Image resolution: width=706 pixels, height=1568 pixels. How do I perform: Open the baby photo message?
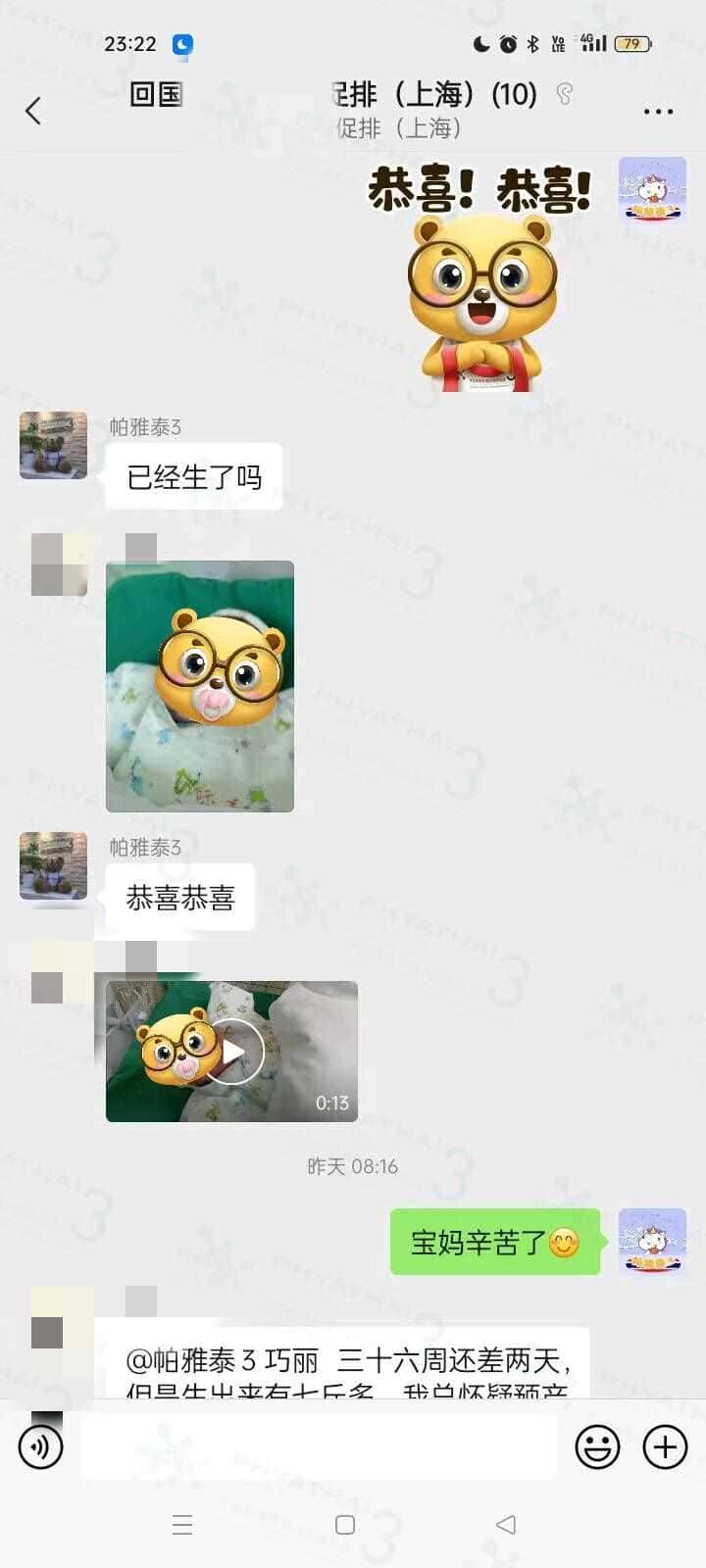point(200,686)
